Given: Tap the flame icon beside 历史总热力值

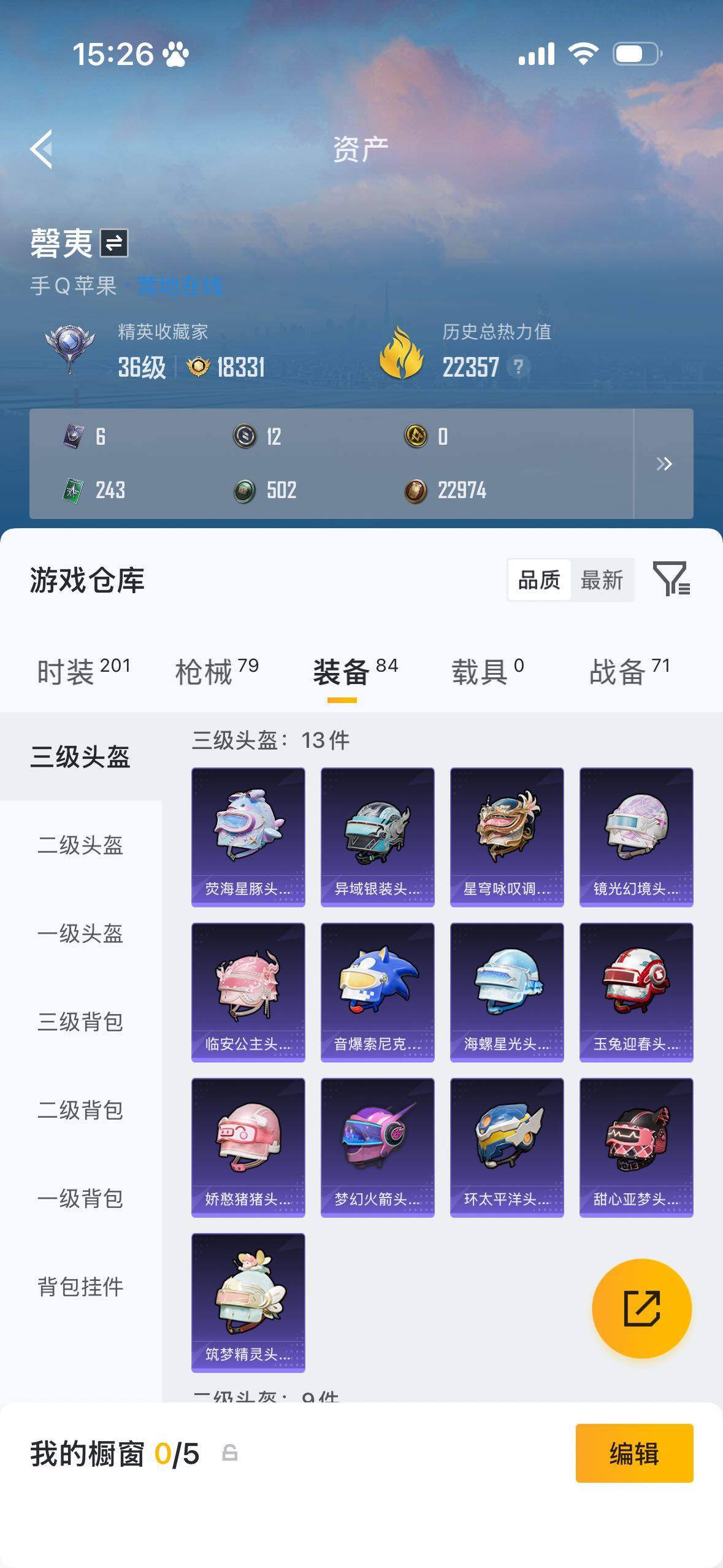Looking at the screenshot, I should [404, 350].
